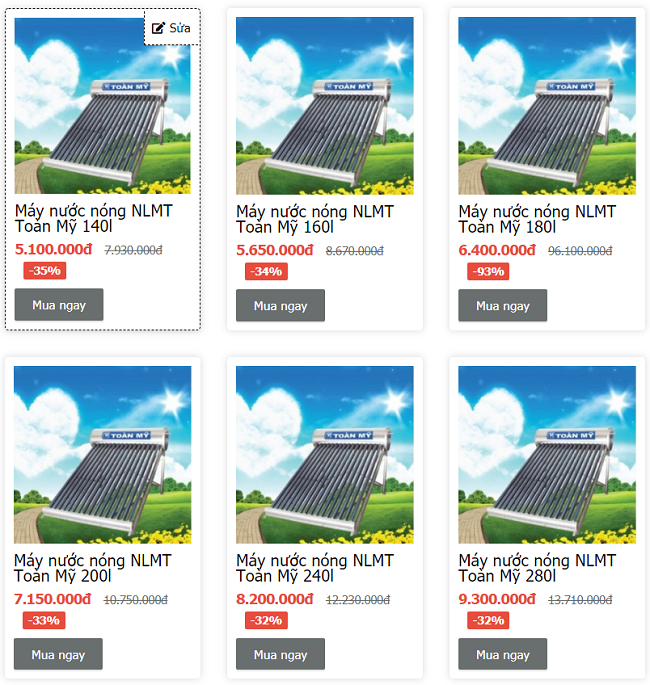
Task: Tap Mua ngay for Toàn Mỹ 200l
Action: (x=58, y=654)
